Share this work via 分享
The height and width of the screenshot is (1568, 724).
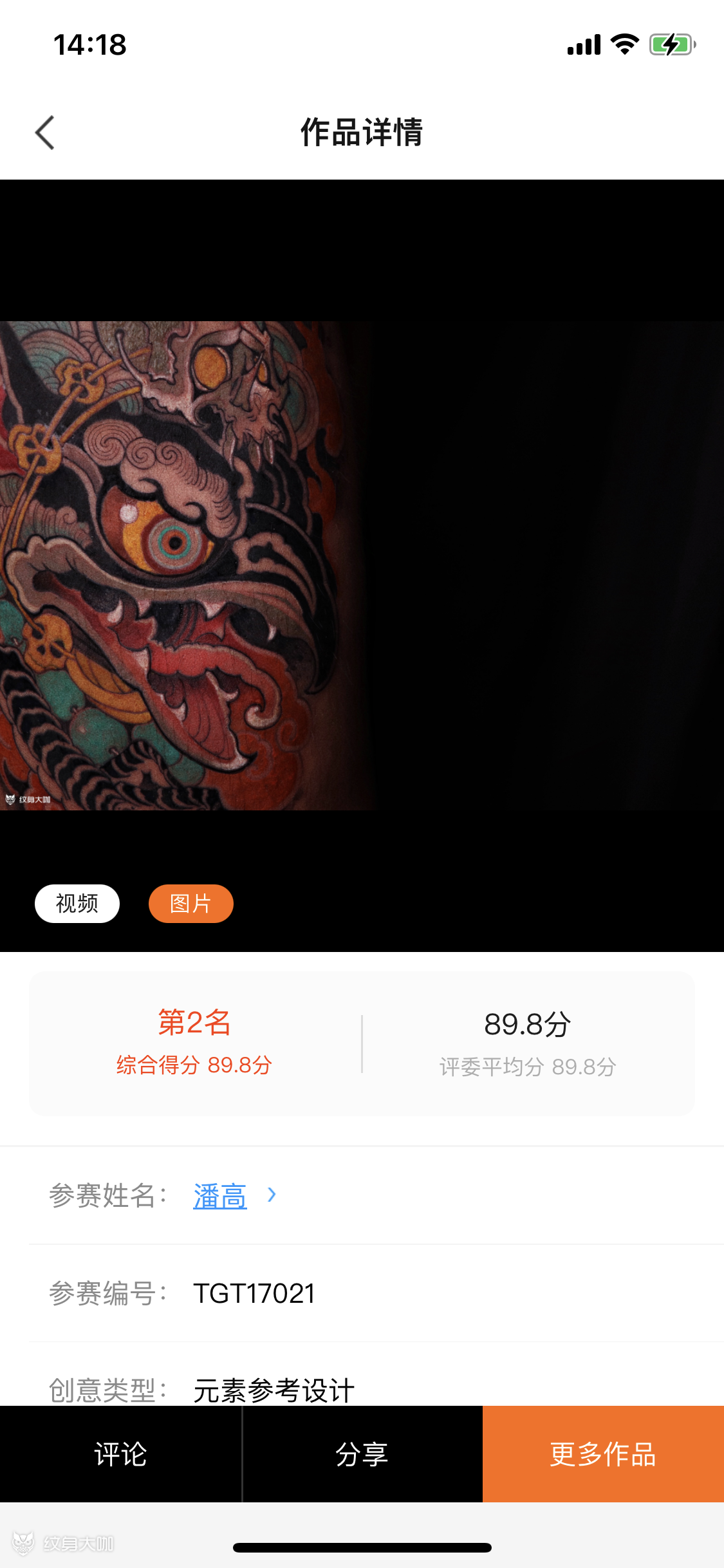[362, 1454]
